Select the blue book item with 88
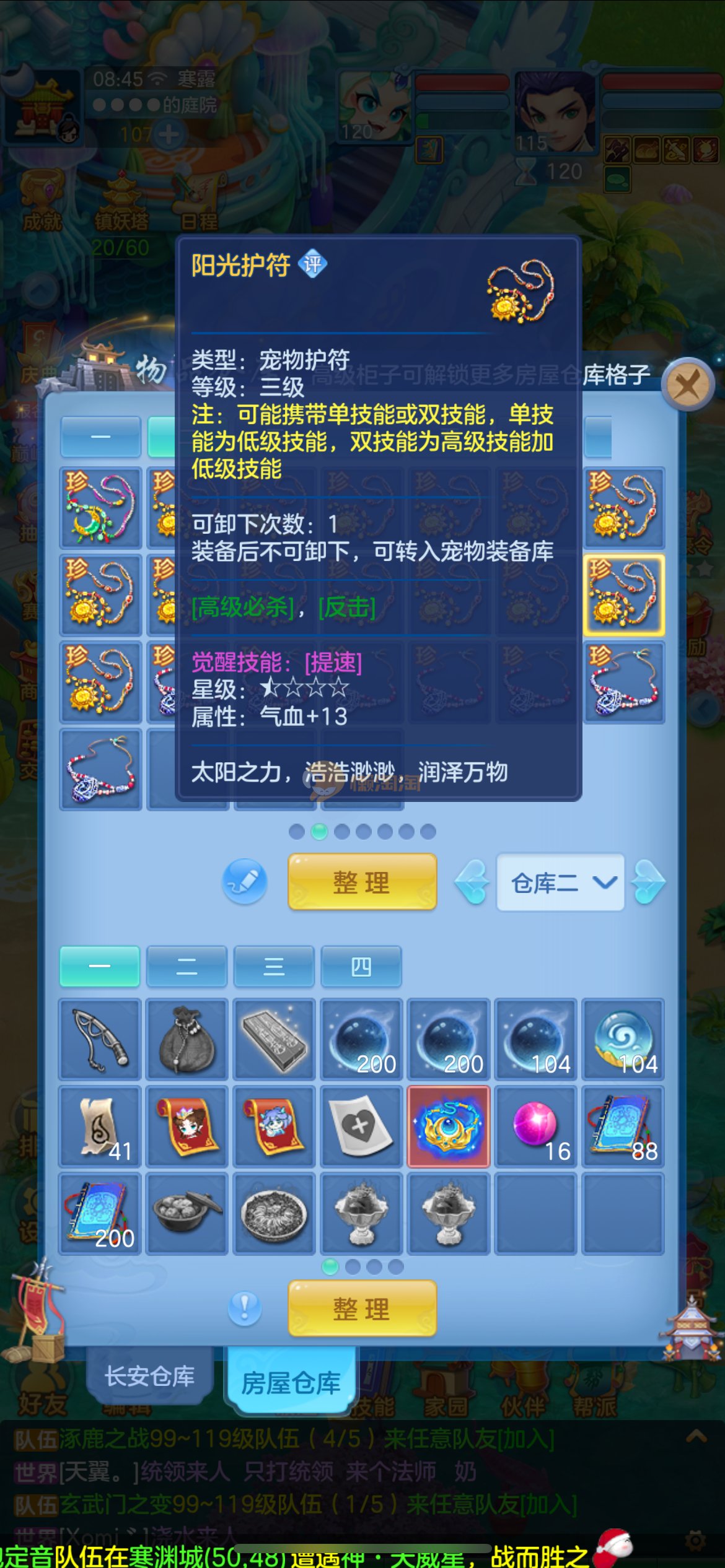Screen dimensions: 725x1568 pos(623,1127)
